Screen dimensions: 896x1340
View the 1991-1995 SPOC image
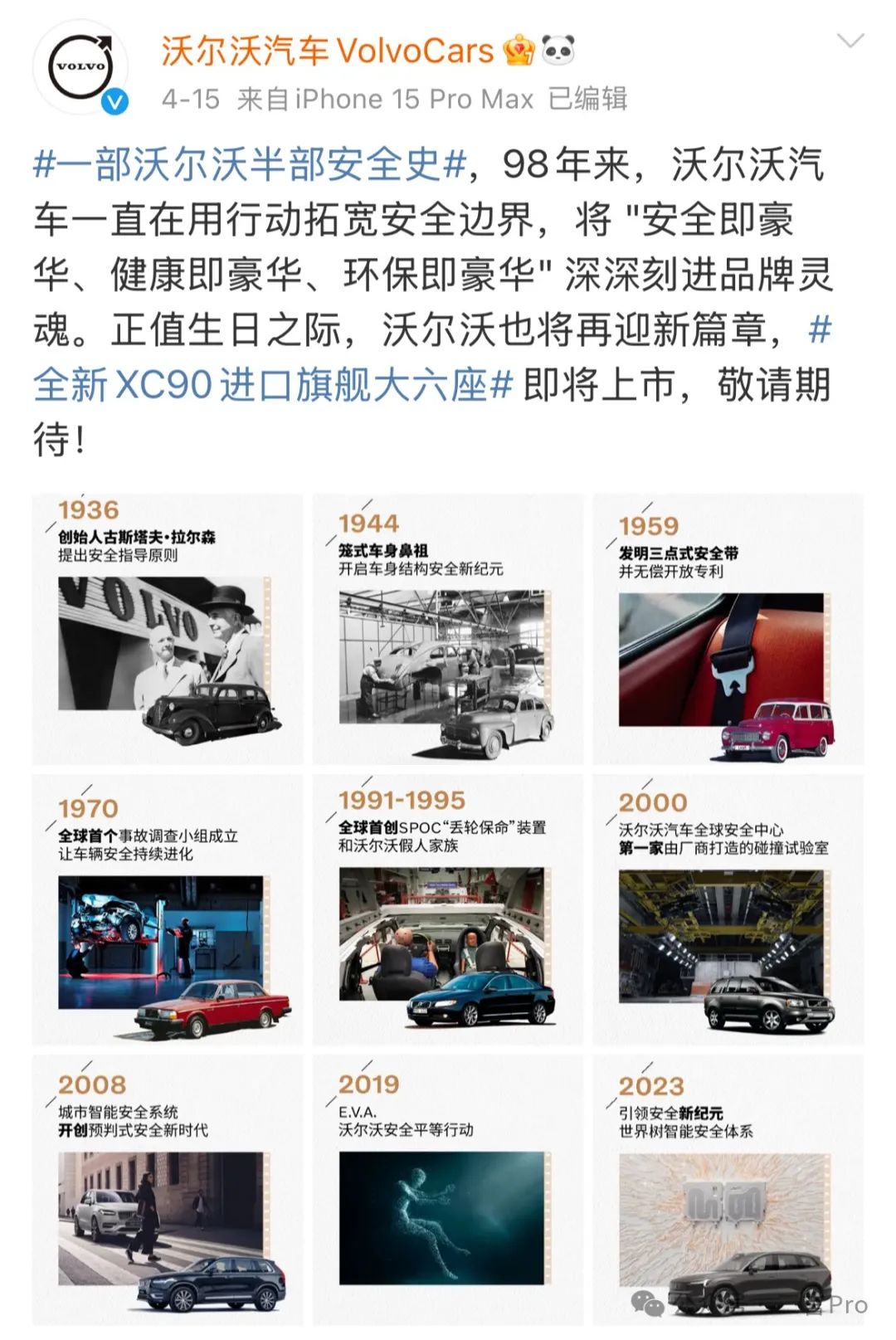(448, 909)
